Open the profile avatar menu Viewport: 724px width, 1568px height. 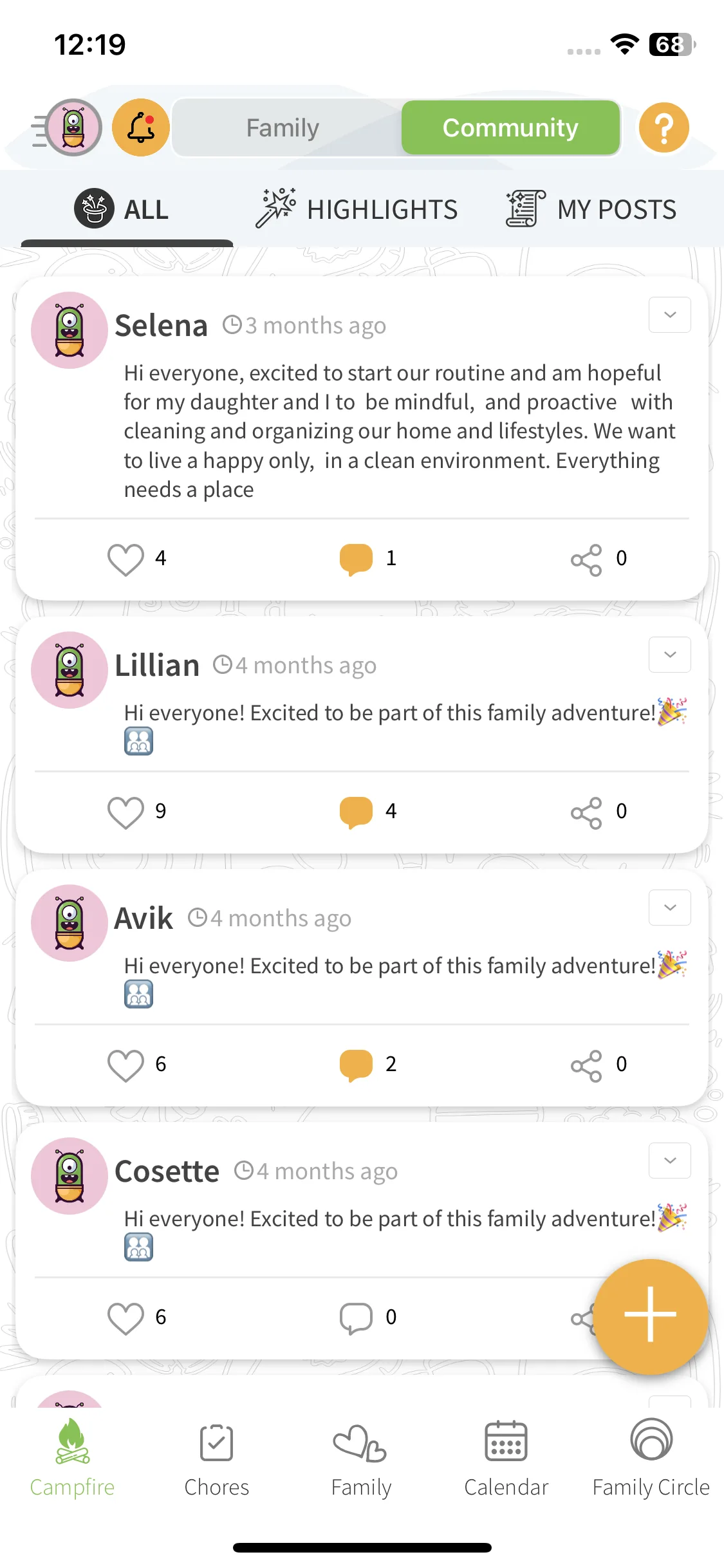pos(72,127)
